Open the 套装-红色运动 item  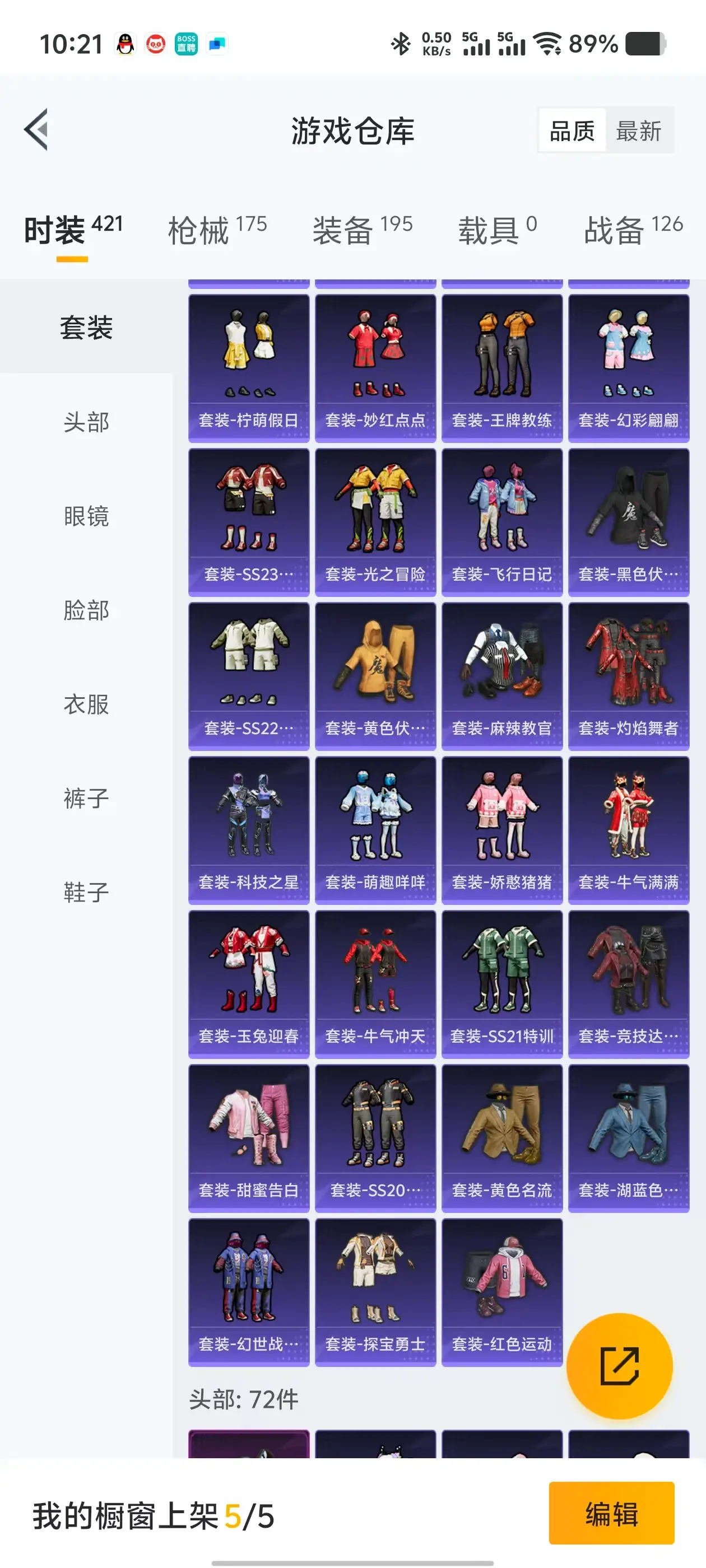point(502,1292)
